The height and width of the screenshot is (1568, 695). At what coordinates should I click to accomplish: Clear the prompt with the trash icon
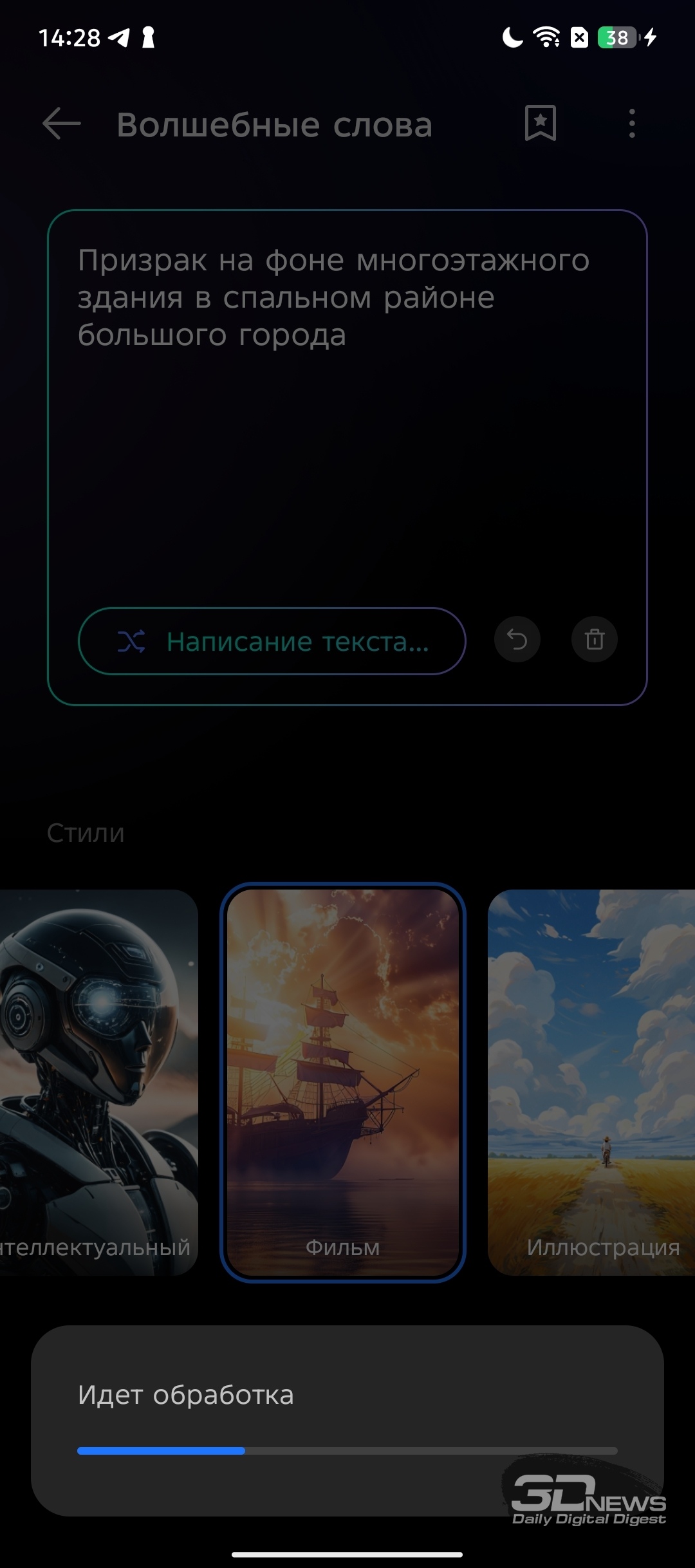[x=595, y=640]
